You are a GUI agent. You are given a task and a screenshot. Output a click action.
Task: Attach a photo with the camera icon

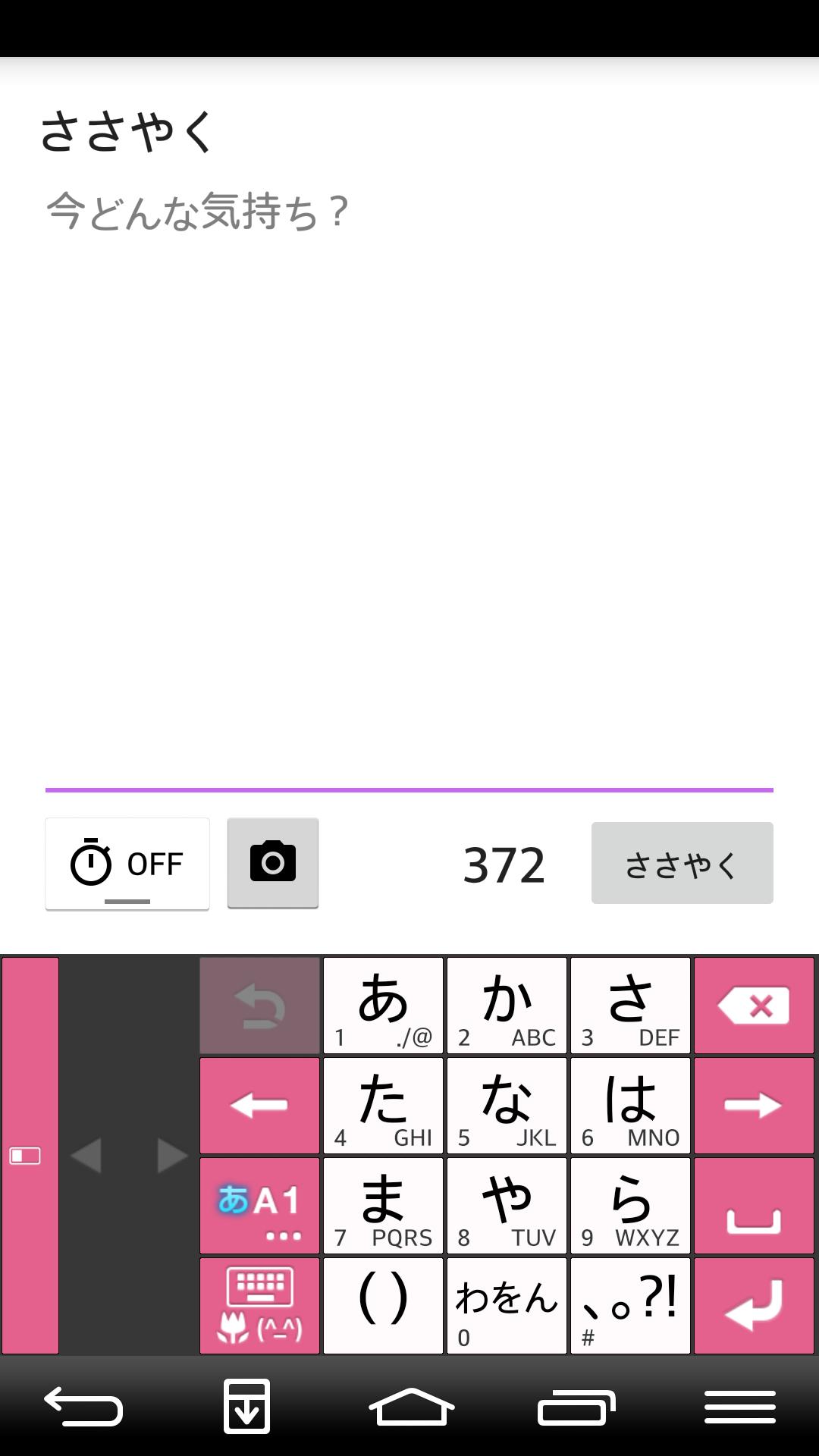click(x=273, y=862)
